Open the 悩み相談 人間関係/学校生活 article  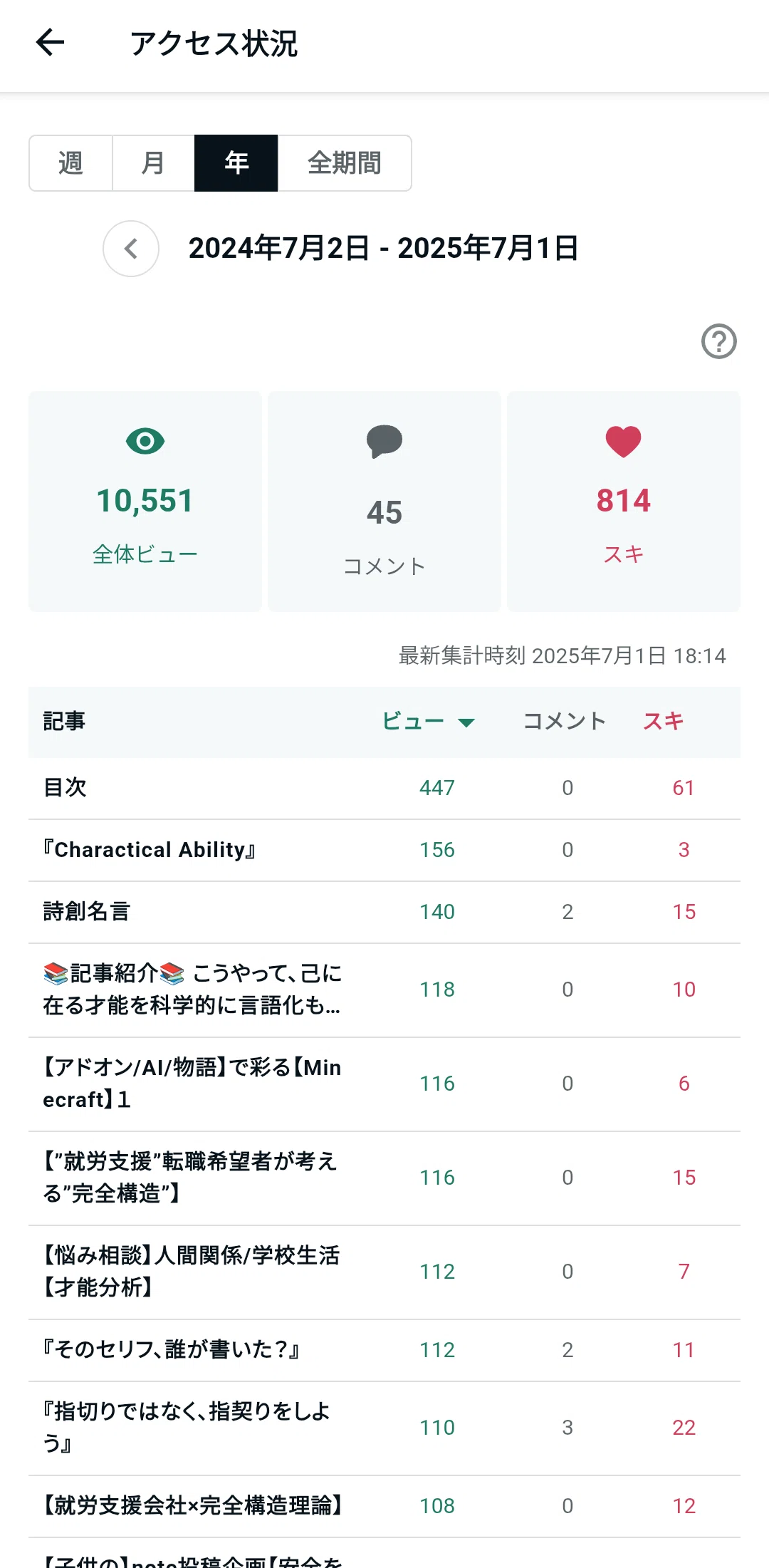[384, 1272]
